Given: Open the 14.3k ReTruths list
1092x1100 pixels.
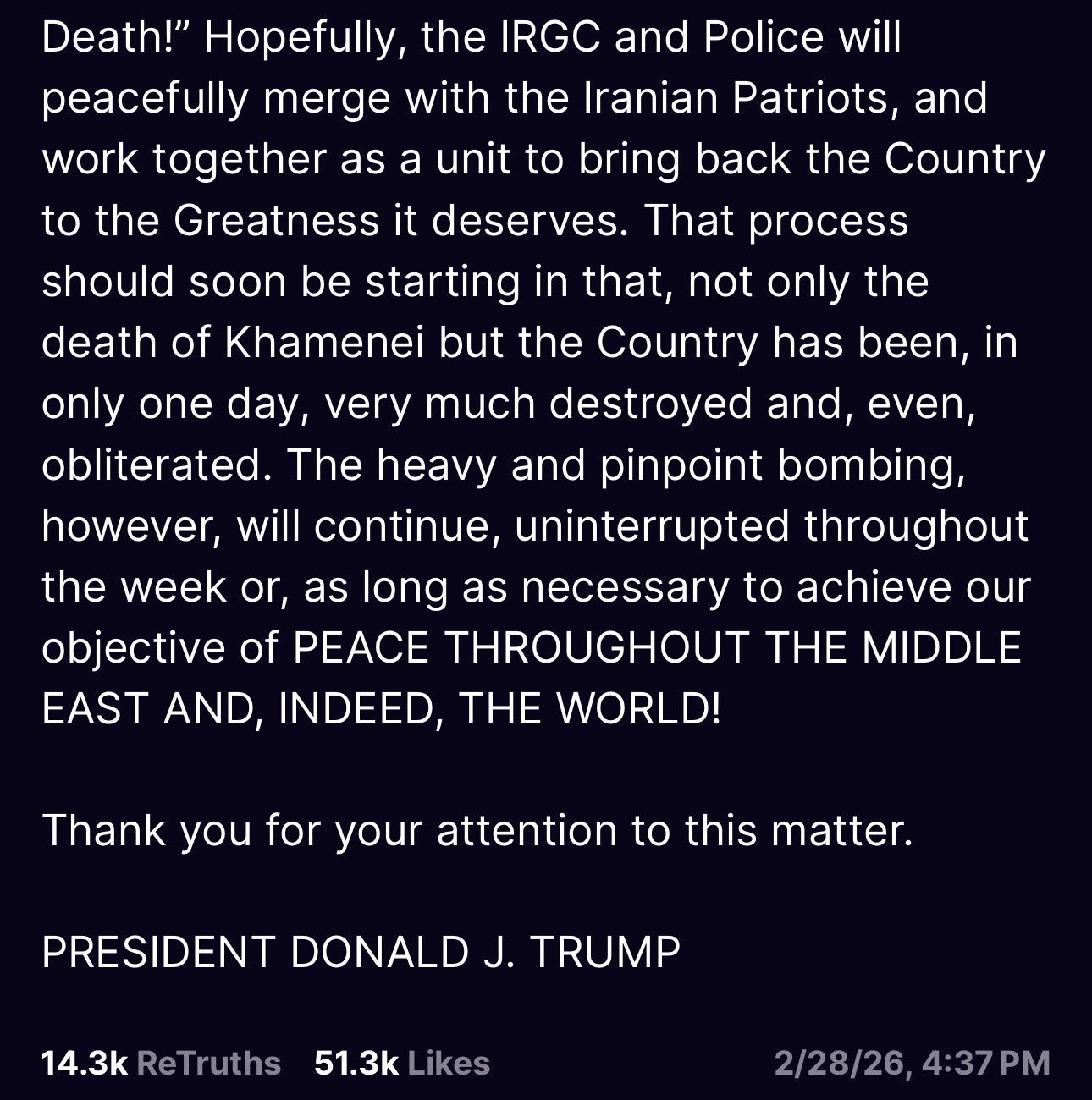Looking at the screenshot, I should pos(161,1063).
